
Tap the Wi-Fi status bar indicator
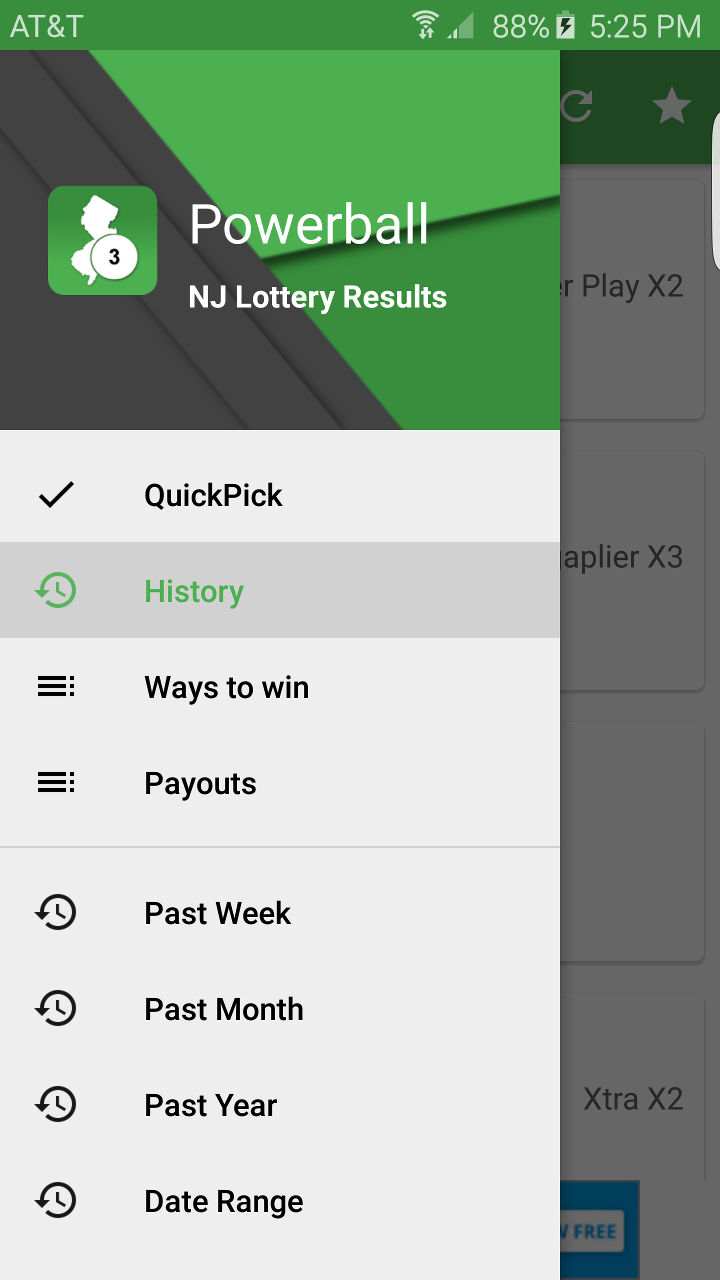pyautogui.click(x=424, y=26)
